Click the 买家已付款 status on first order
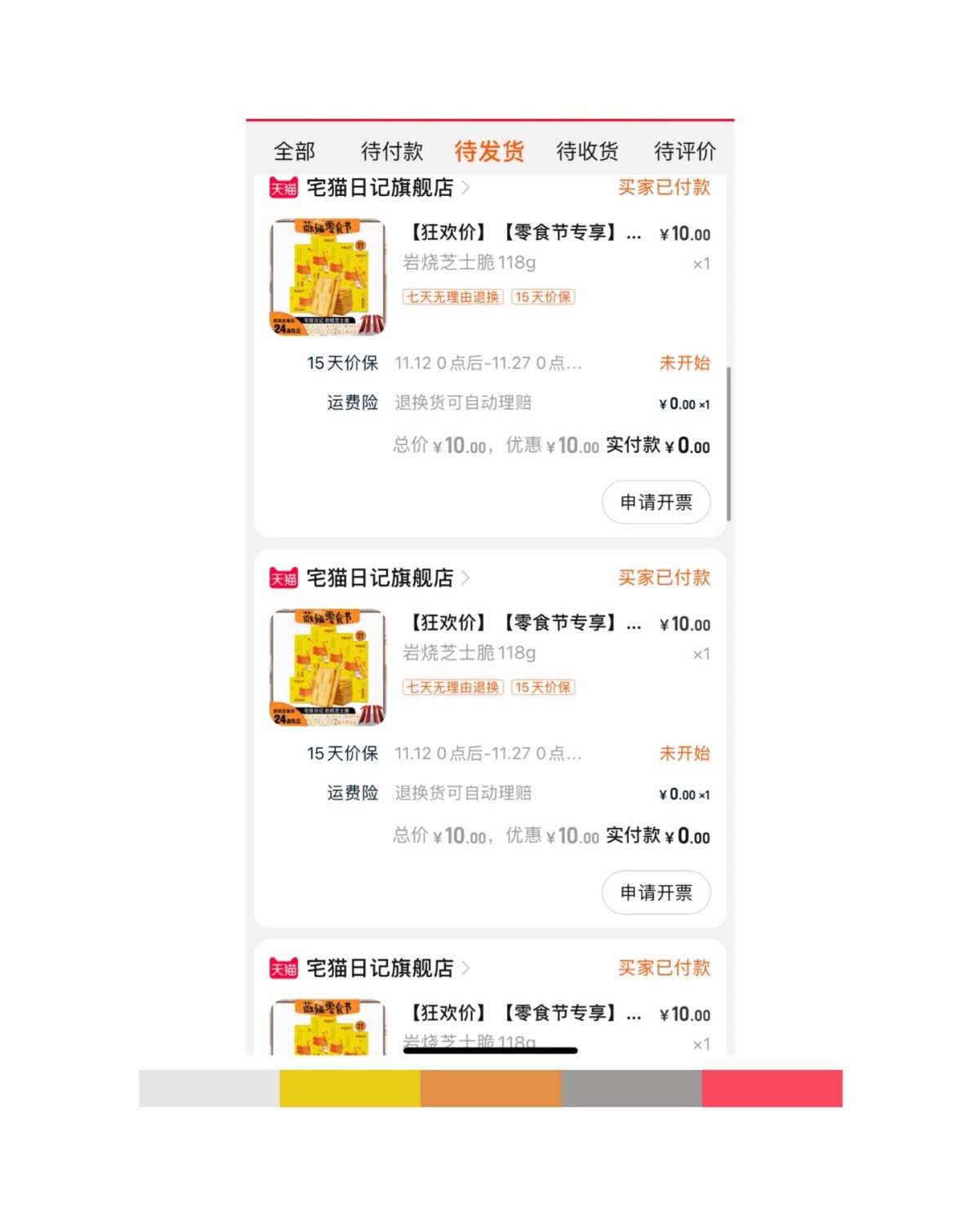 [x=665, y=187]
